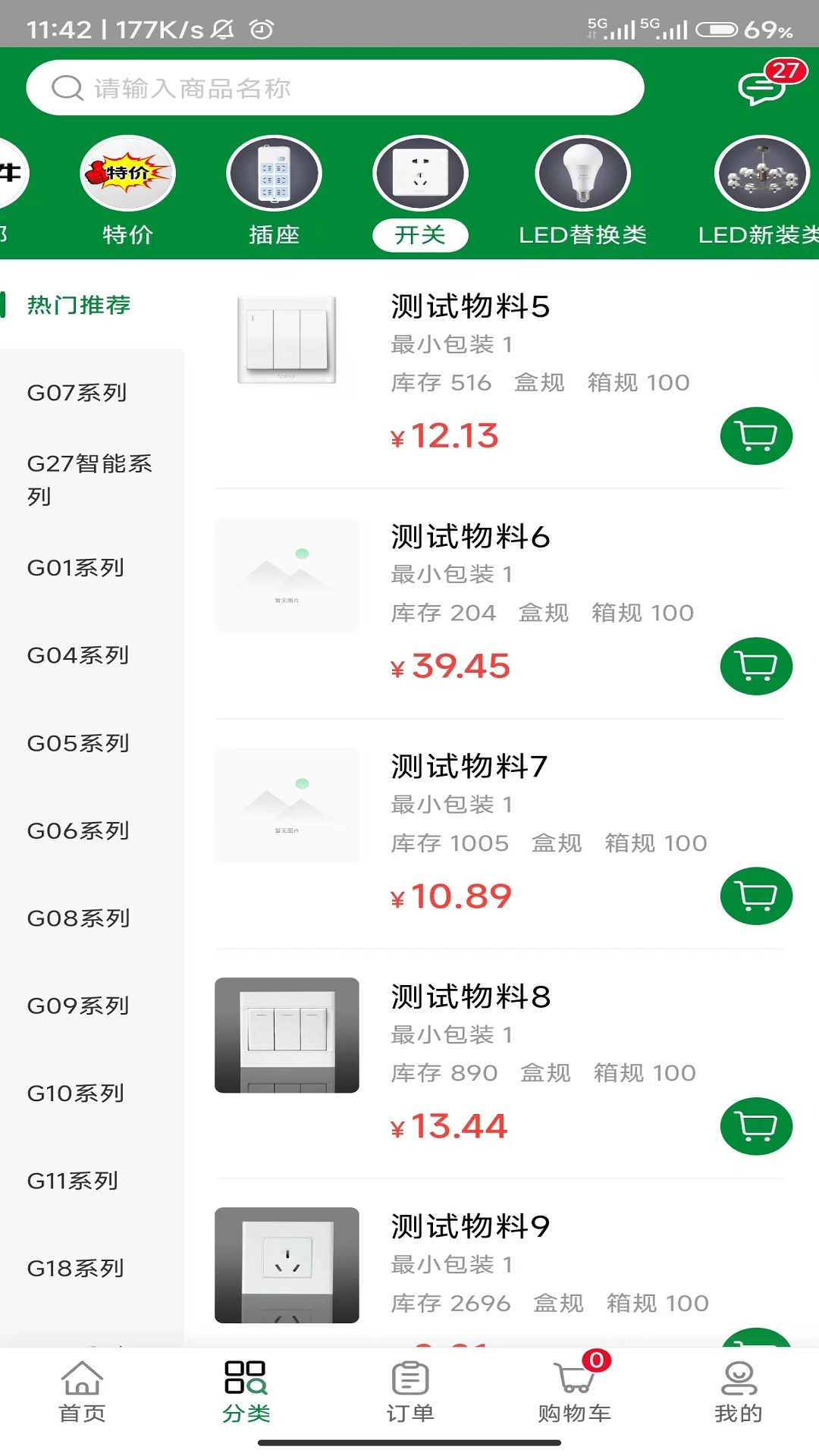Add 测试物料7 to cart

coord(756,896)
